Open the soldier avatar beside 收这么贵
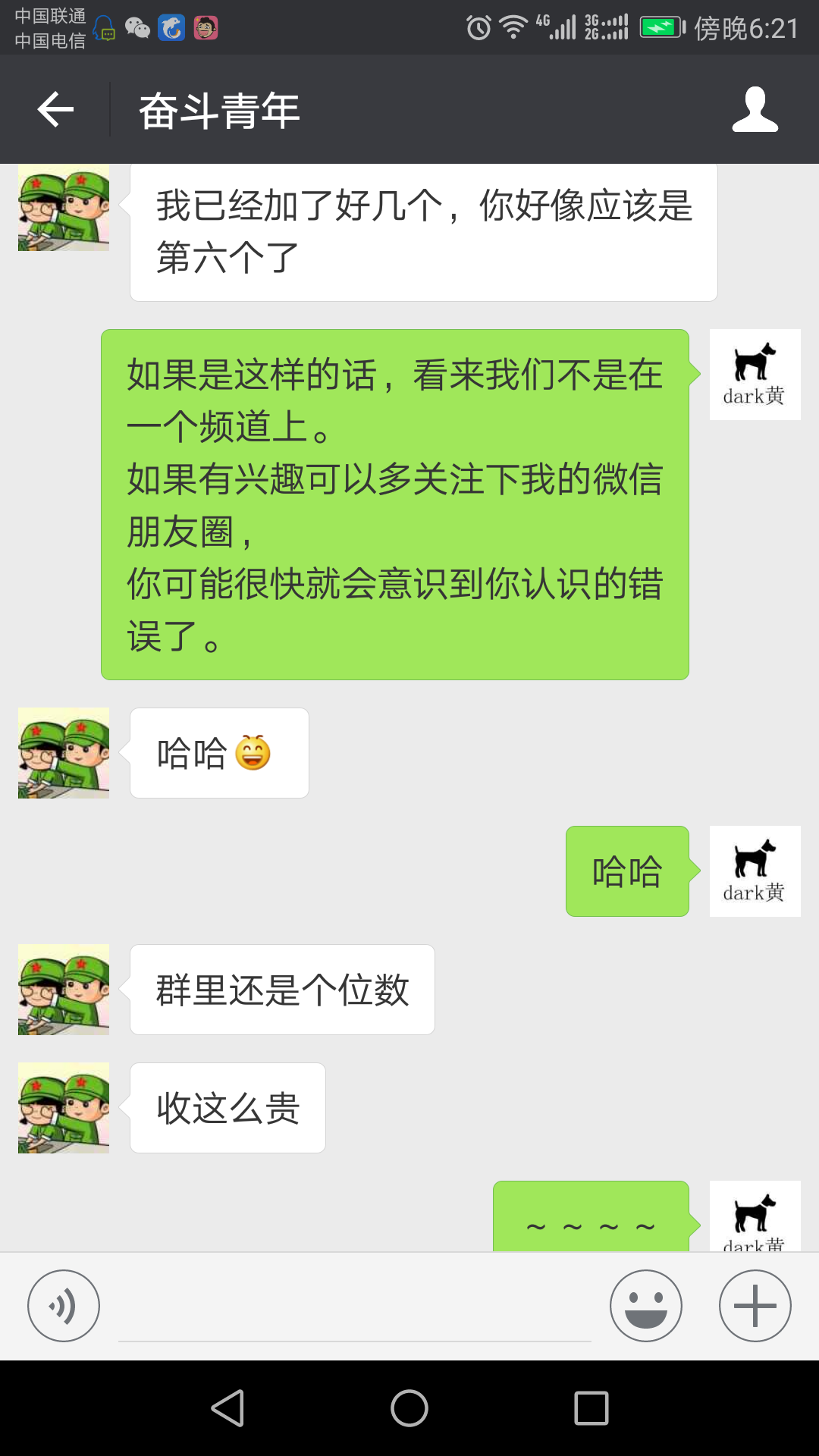 [x=64, y=1108]
